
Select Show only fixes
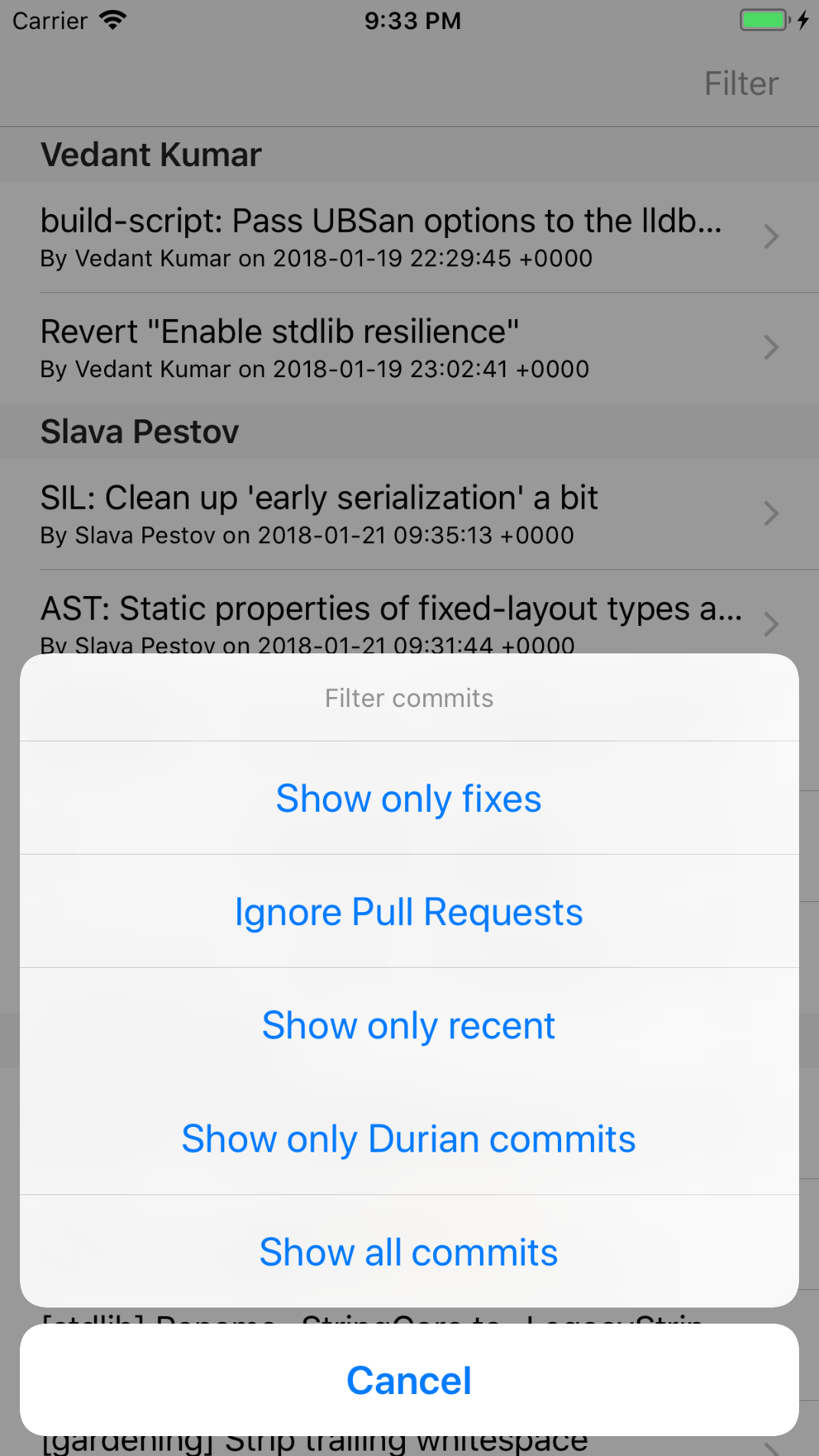tap(409, 799)
